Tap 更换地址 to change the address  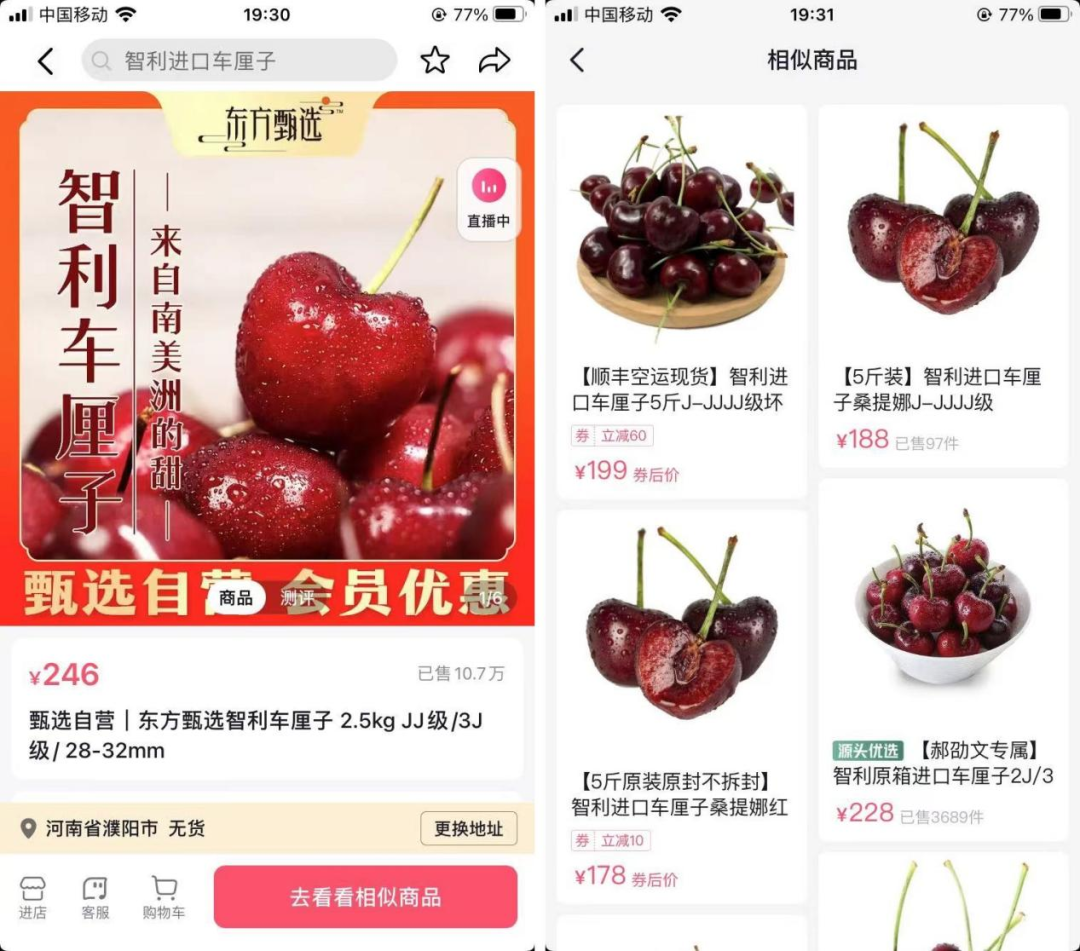(468, 828)
